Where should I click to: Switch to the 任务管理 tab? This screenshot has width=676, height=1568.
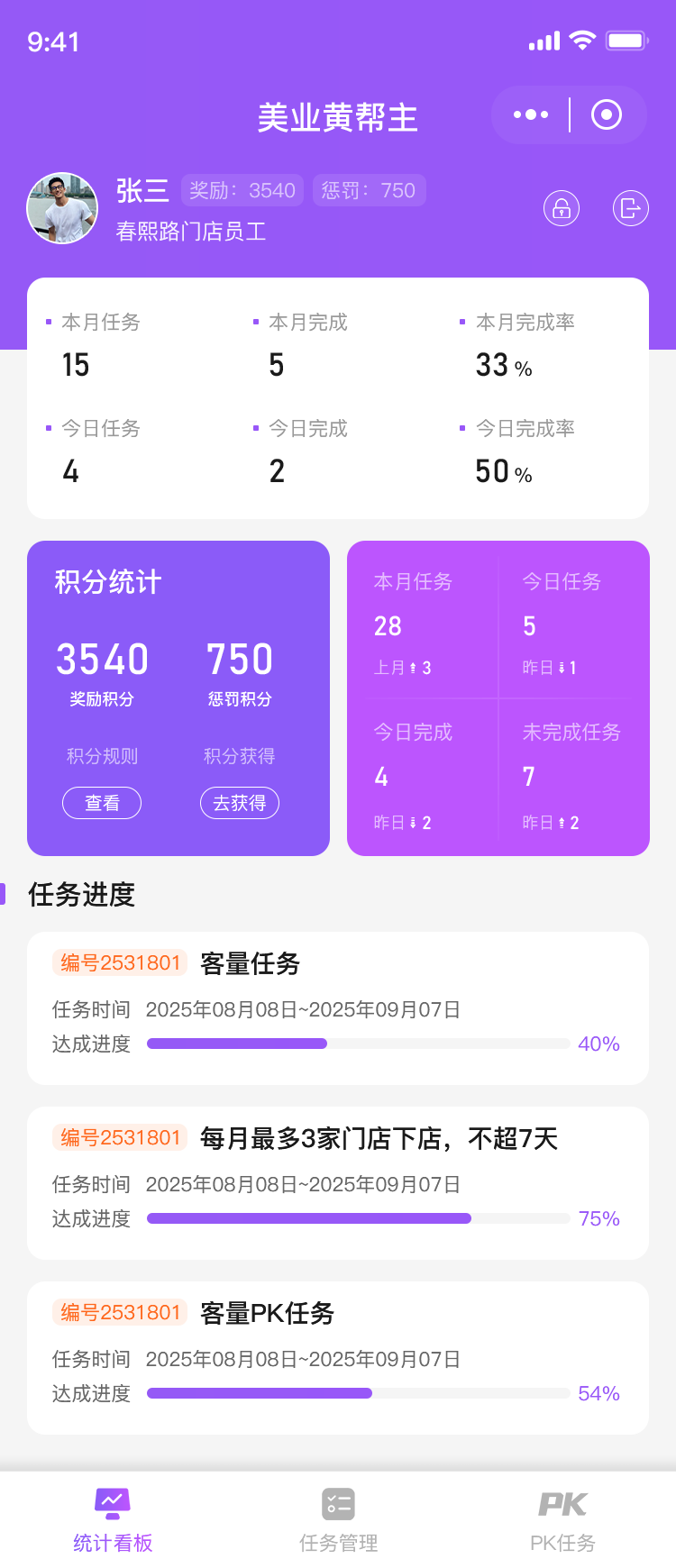tap(338, 1520)
